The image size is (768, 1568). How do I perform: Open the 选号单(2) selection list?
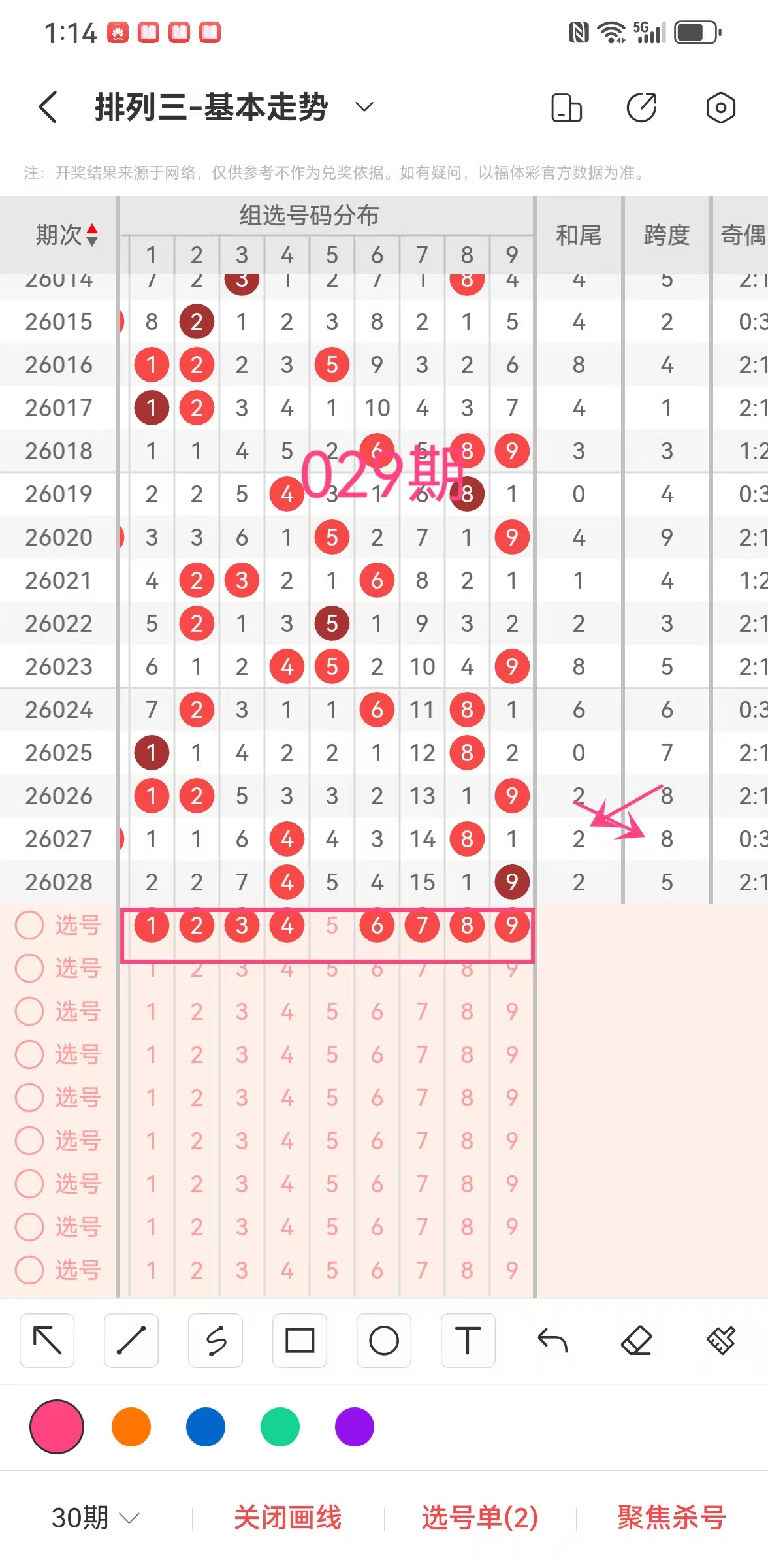click(480, 1518)
